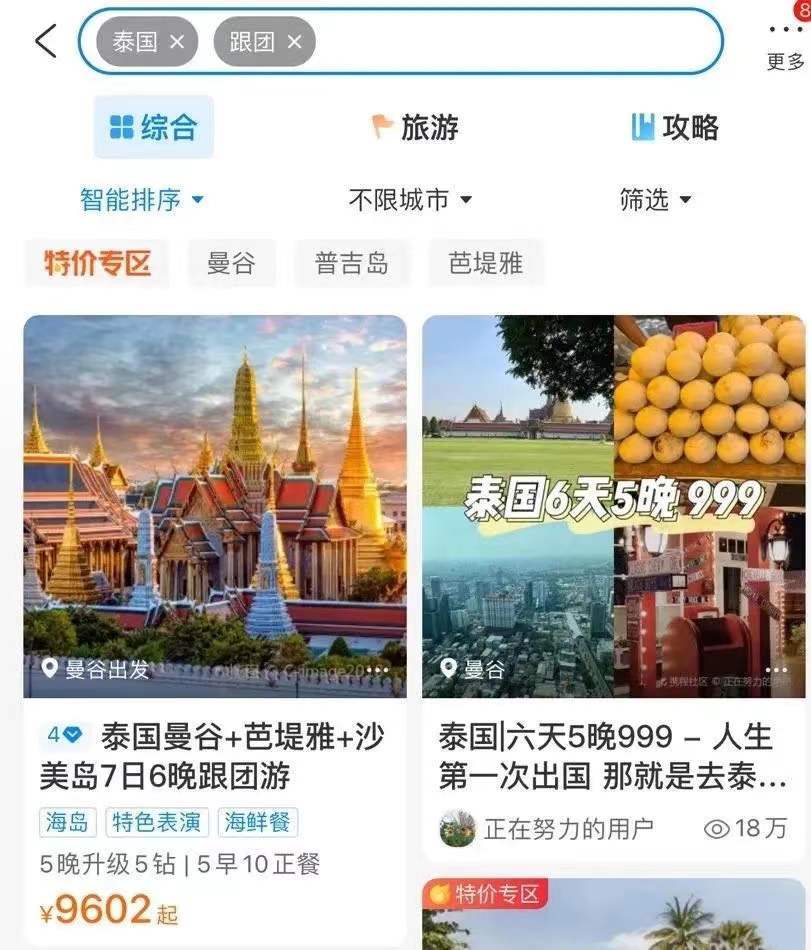Click the 普吉岛 filter chip
Viewport: 811px width, 950px height.
pos(352,263)
